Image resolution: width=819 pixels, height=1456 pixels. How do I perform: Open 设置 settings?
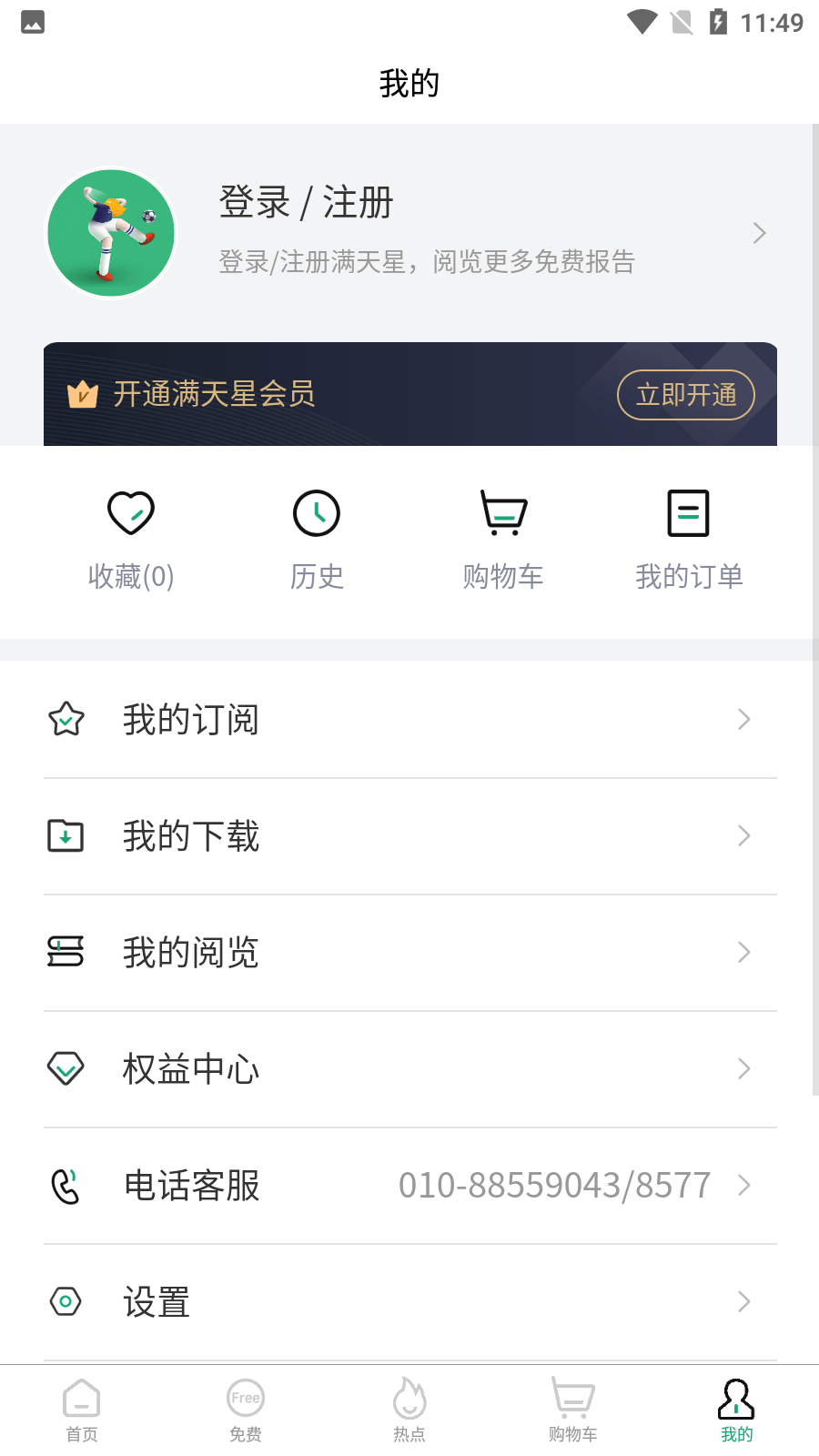point(409,1302)
